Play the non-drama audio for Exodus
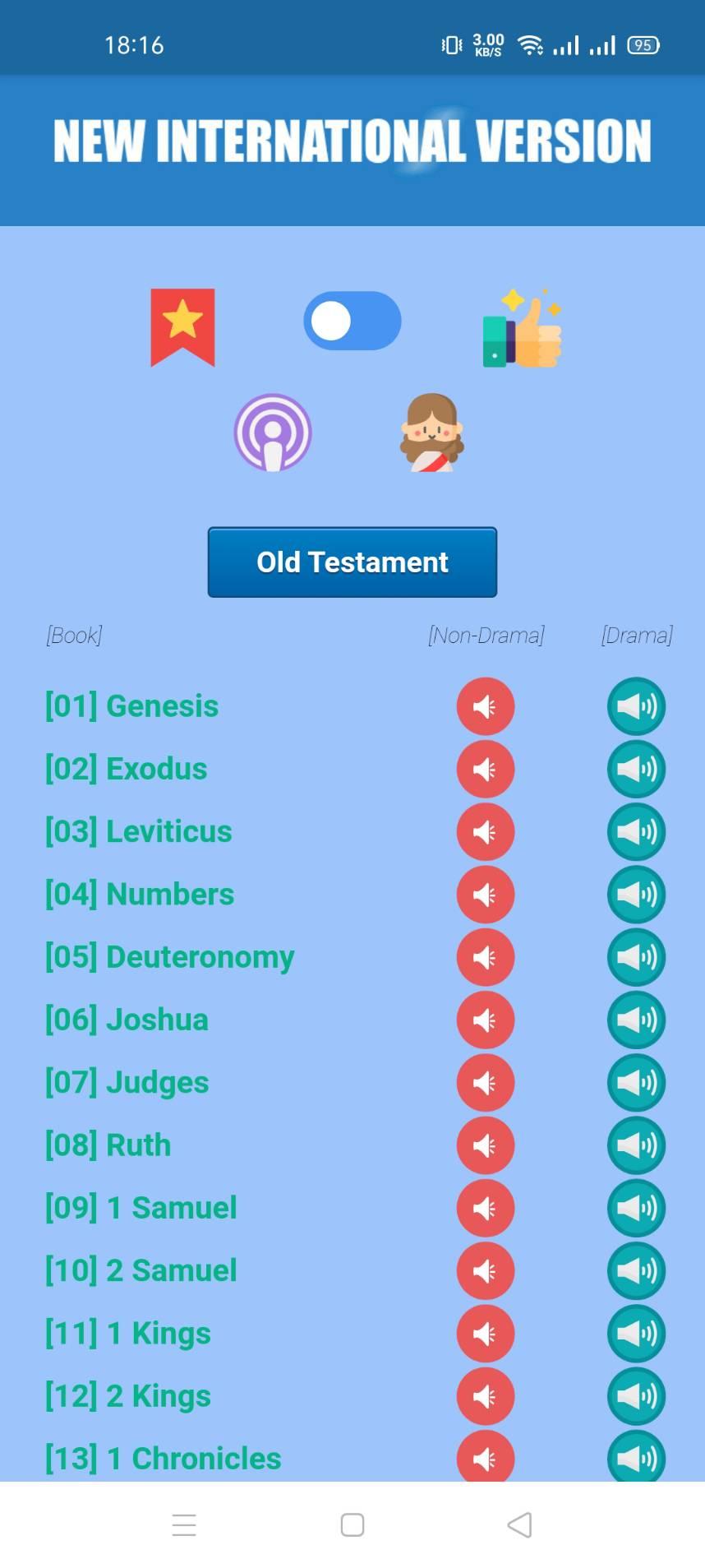 (486, 769)
